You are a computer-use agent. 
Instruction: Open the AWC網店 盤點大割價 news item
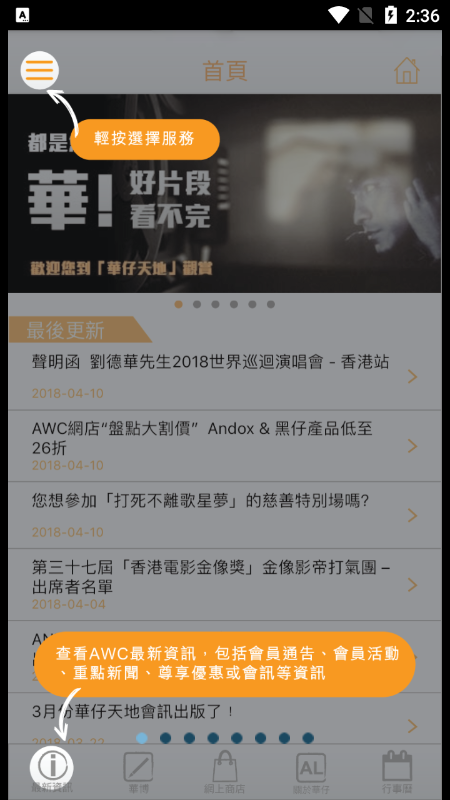point(224,446)
